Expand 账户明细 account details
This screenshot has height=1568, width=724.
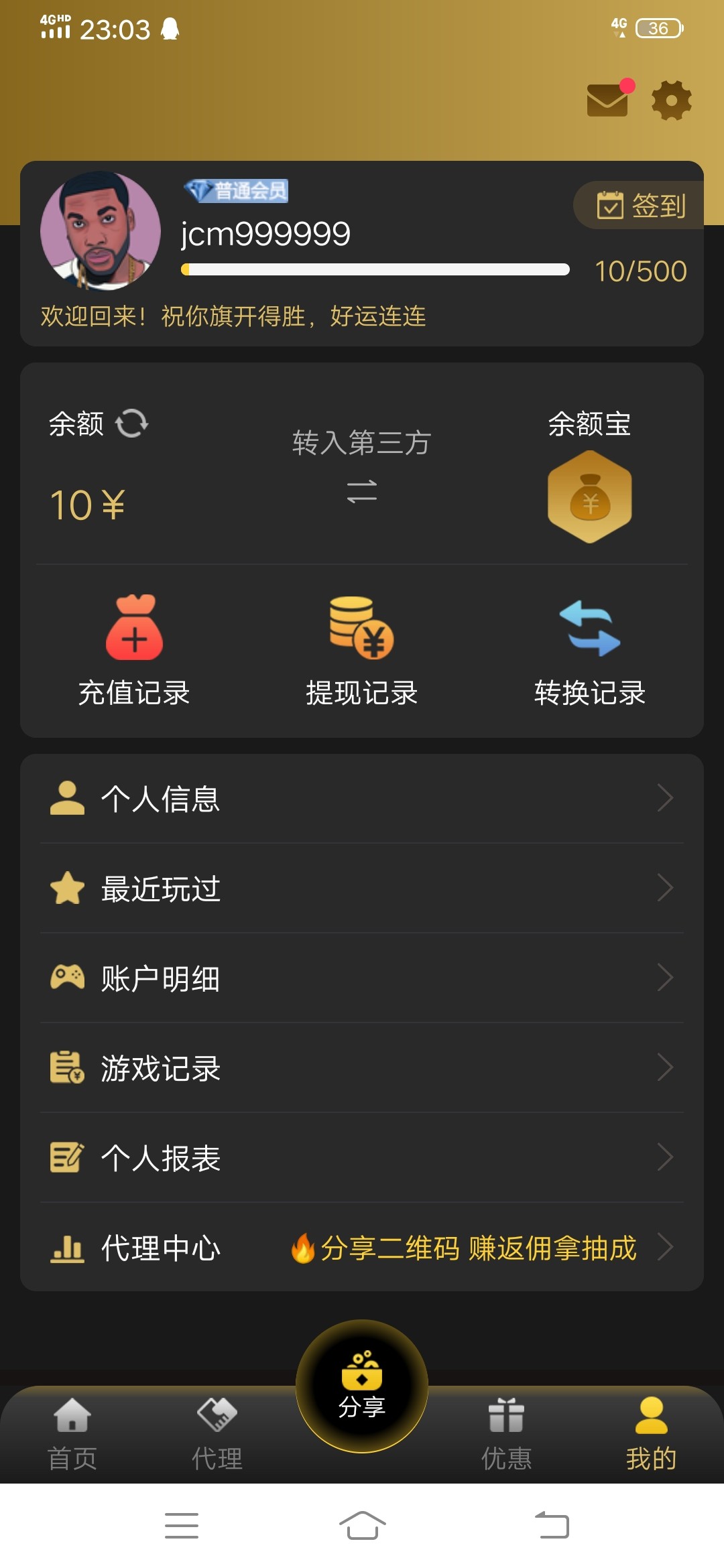point(362,978)
